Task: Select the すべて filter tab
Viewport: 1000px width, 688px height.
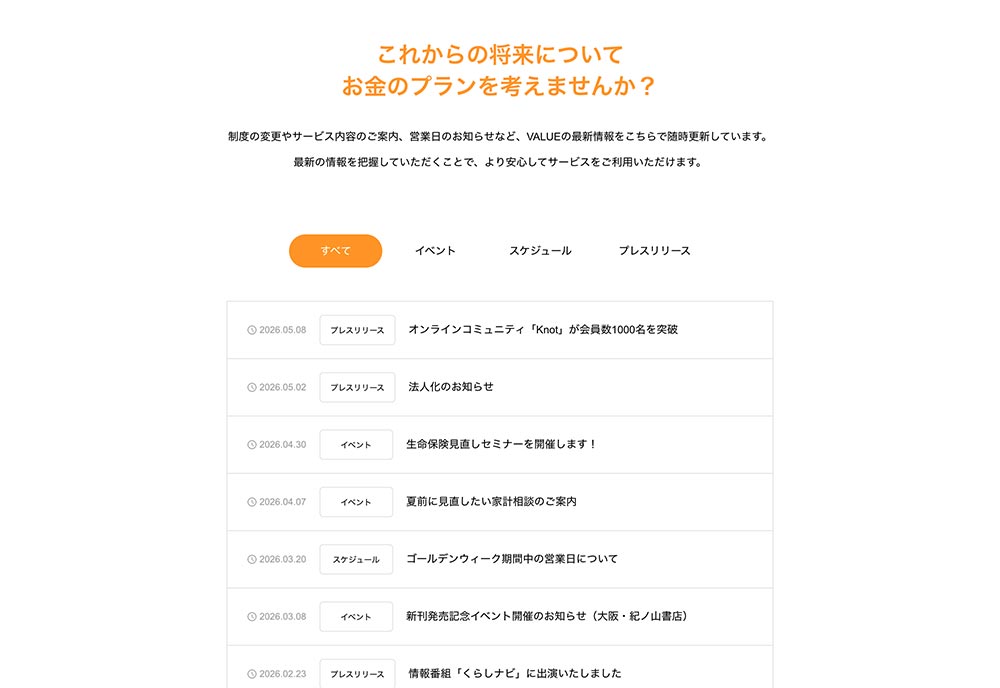Action: point(335,251)
